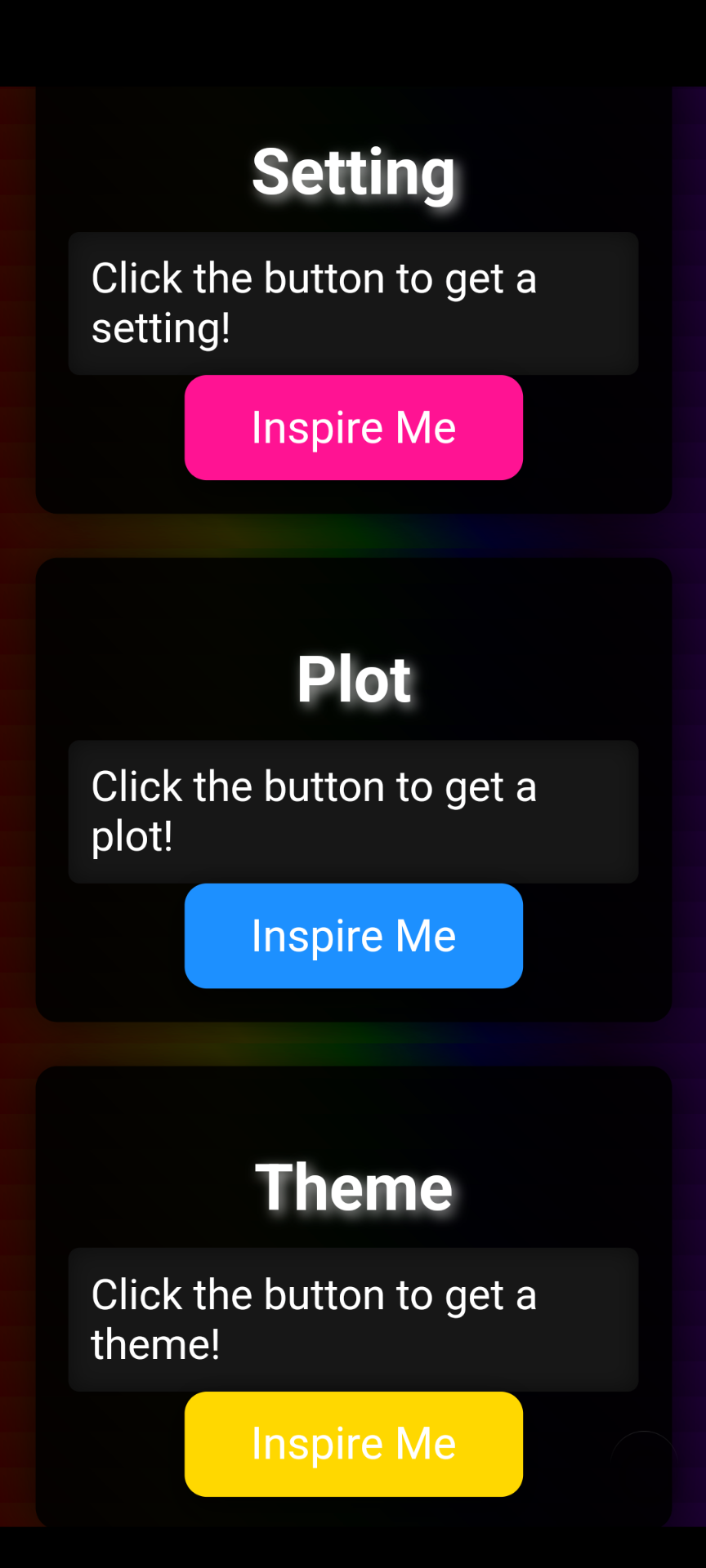Tap the yellow Inspire Me for Theme
This screenshot has height=1568, width=706.
pos(353,1443)
